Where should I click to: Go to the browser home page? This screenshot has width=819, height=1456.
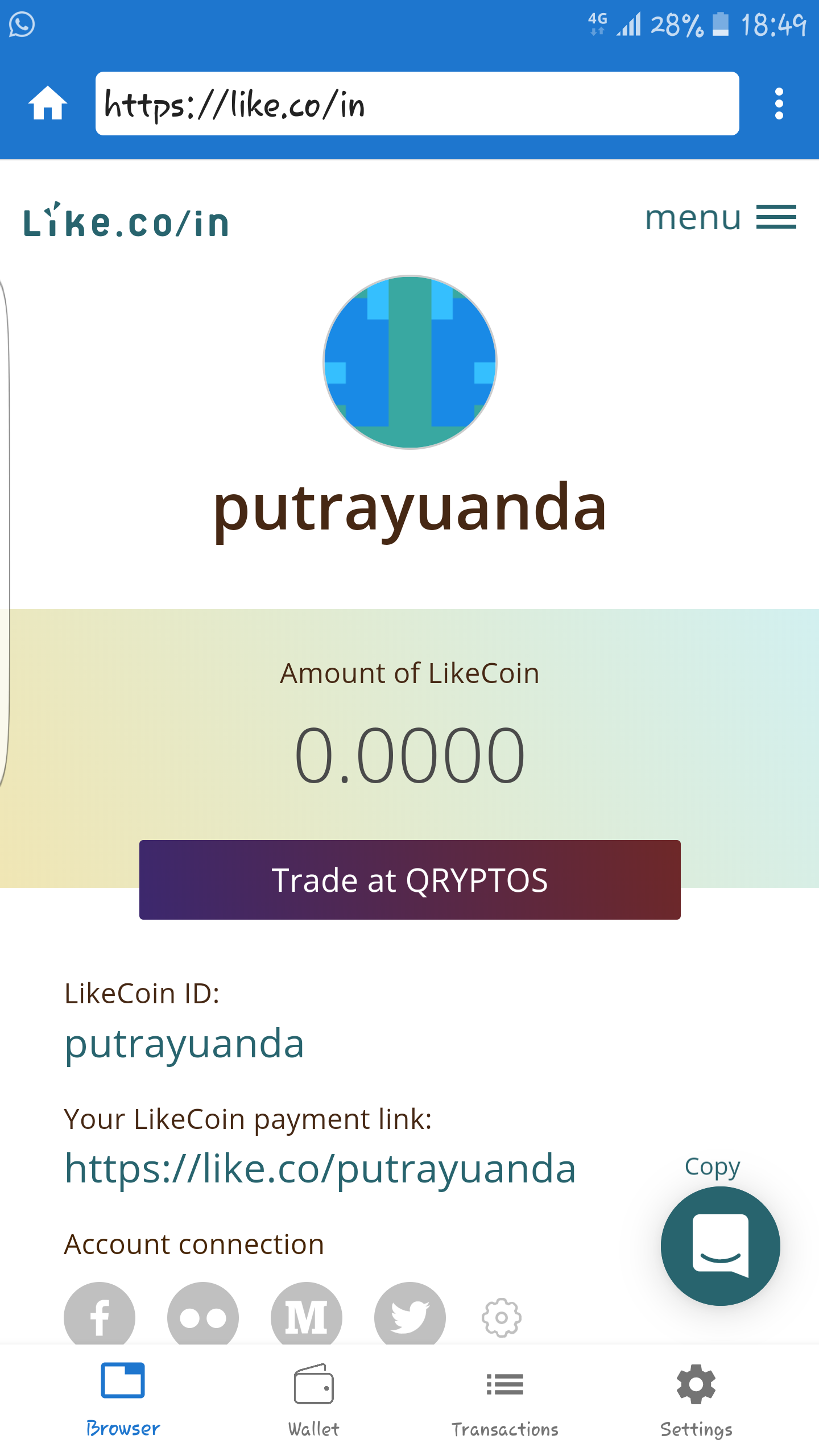tap(48, 104)
